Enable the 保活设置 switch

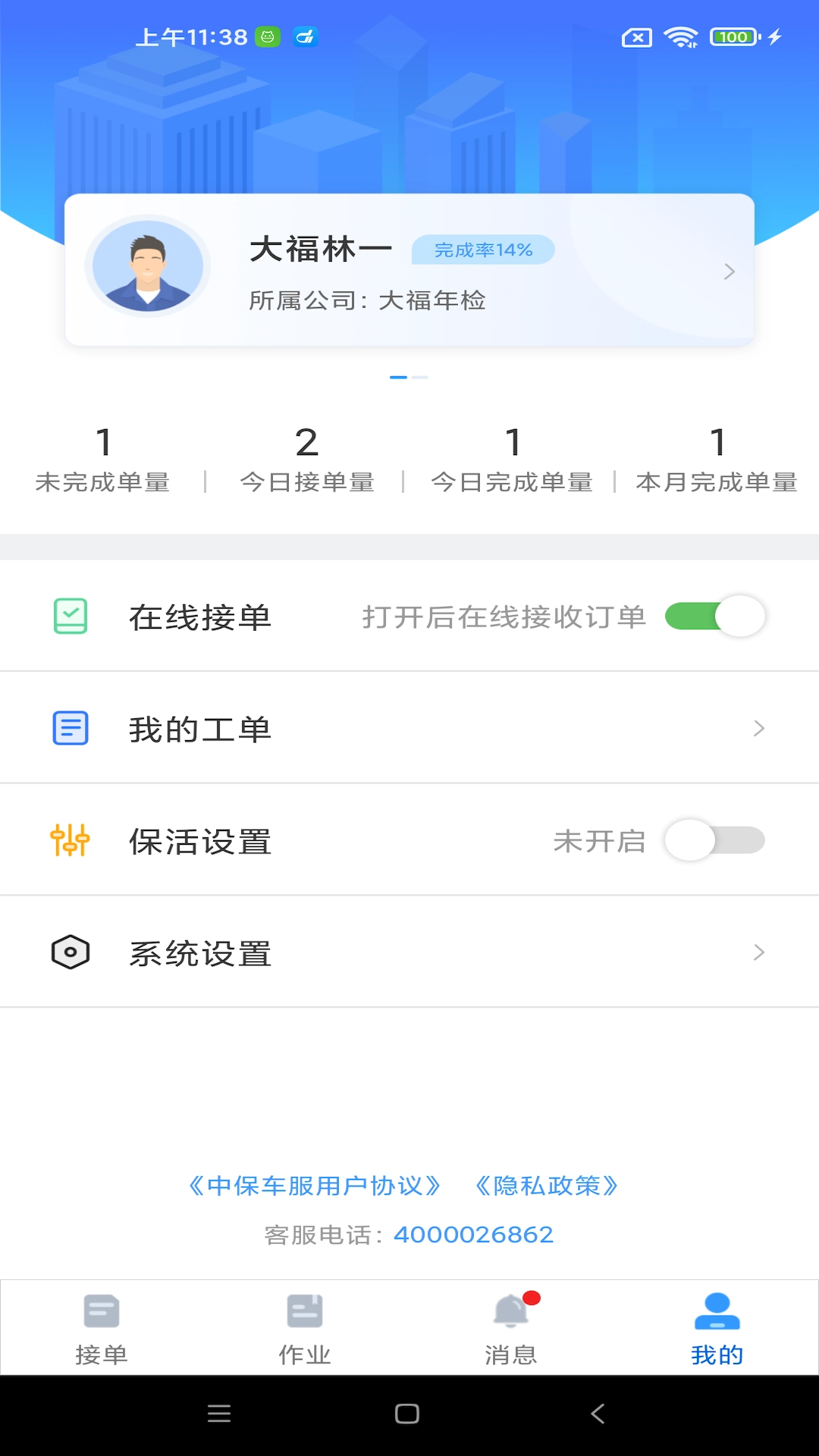(x=714, y=840)
